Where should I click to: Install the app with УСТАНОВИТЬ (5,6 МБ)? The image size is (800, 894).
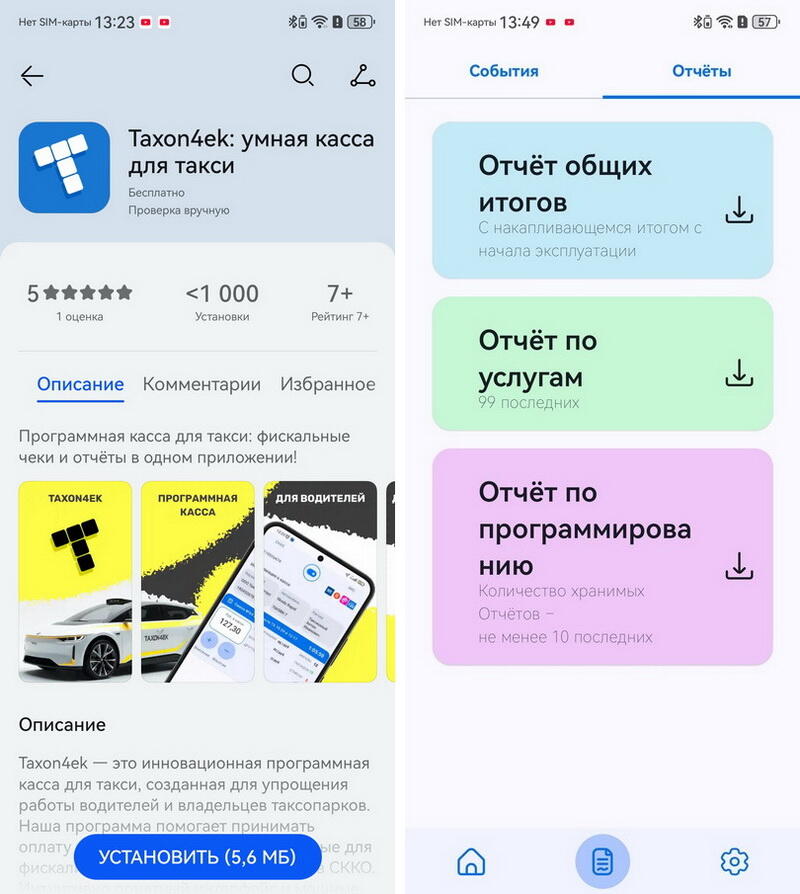click(198, 857)
